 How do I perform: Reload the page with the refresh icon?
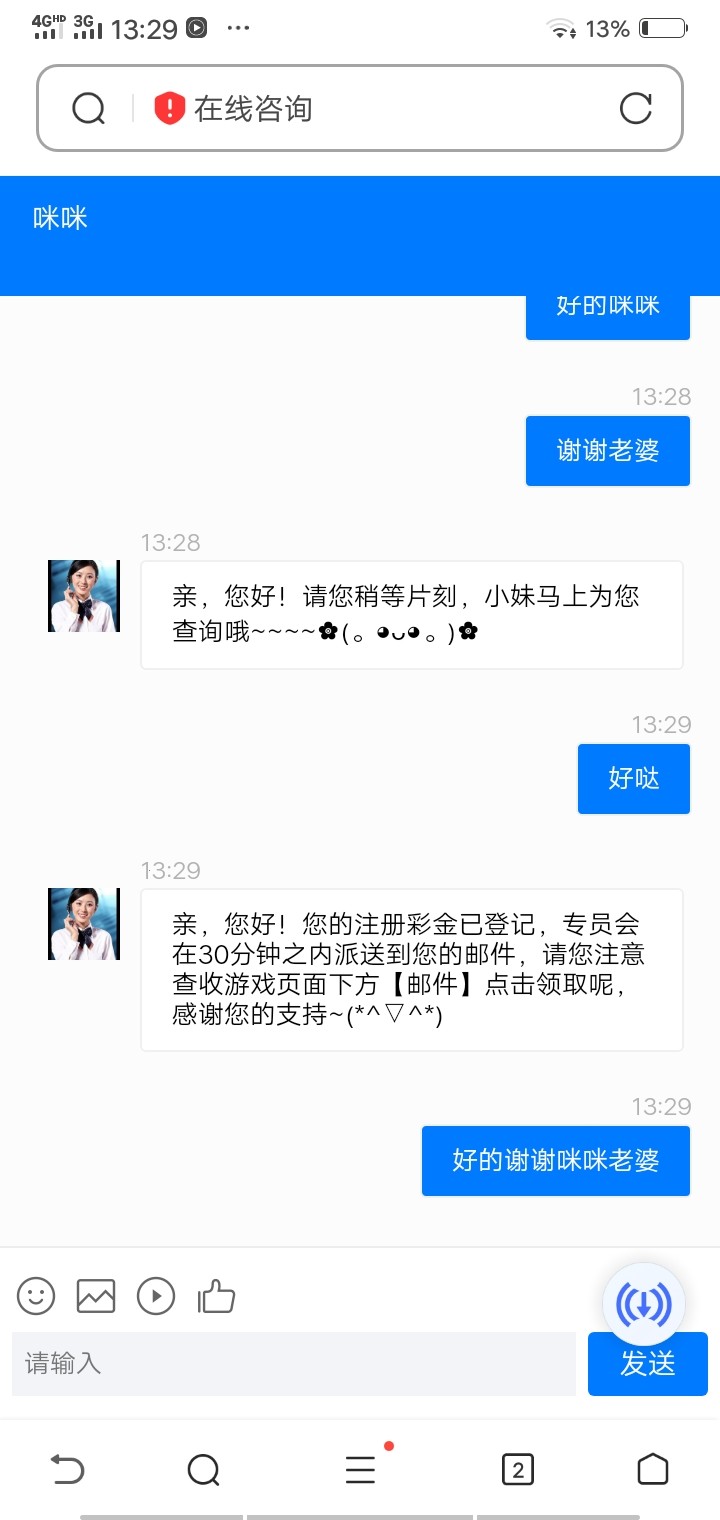tap(636, 108)
